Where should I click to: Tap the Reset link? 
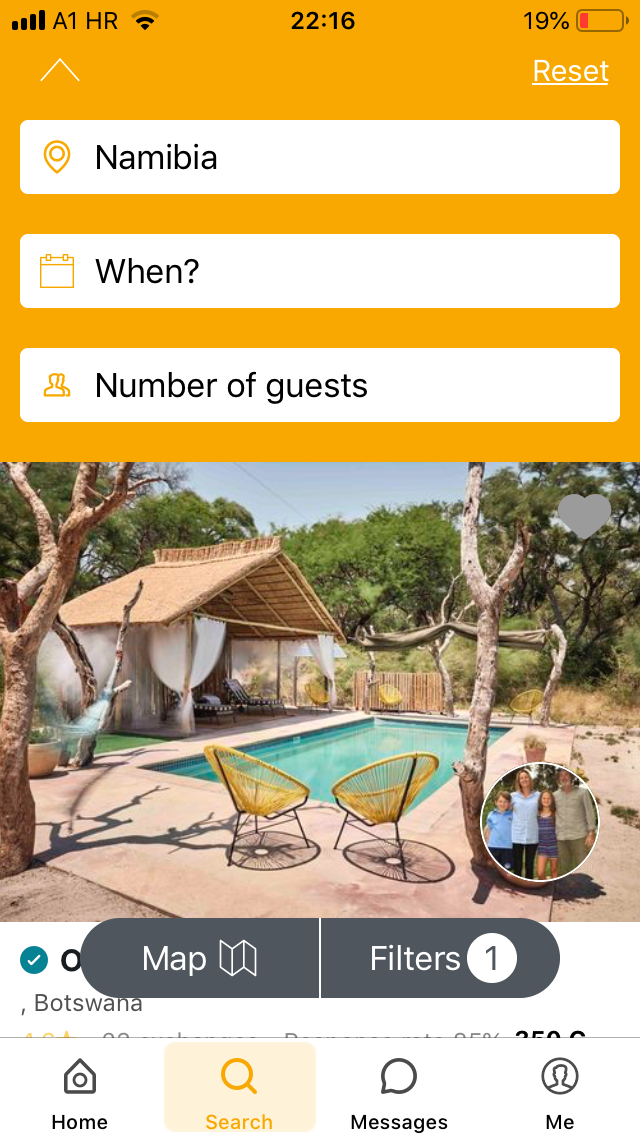pyautogui.click(x=570, y=71)
